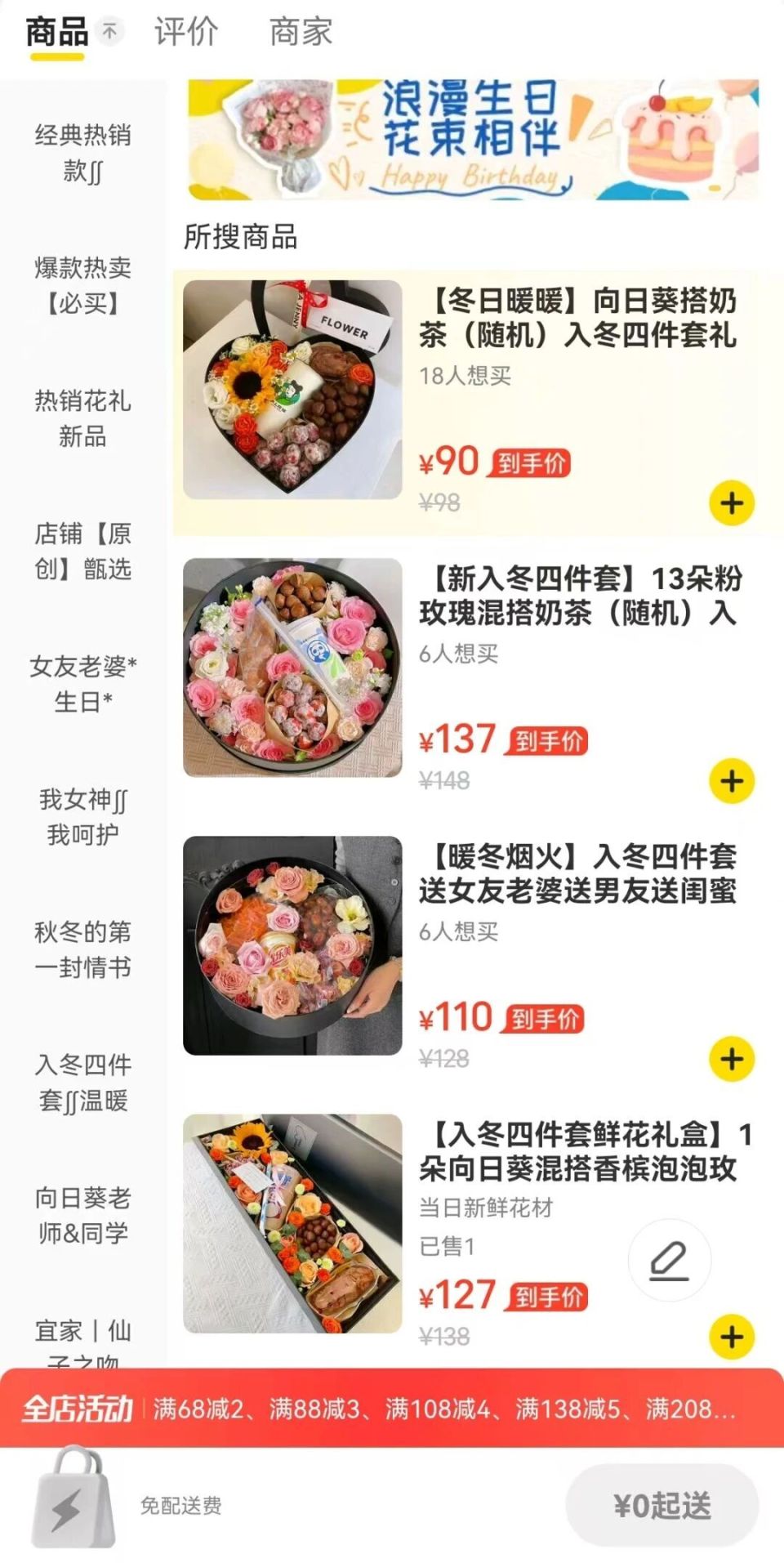Image resolution: width=784 pixels, height=1563 pixels.
Task: Open spec editor via the pencil icon
Action: pyautogui.click(x=669, y=1260)
